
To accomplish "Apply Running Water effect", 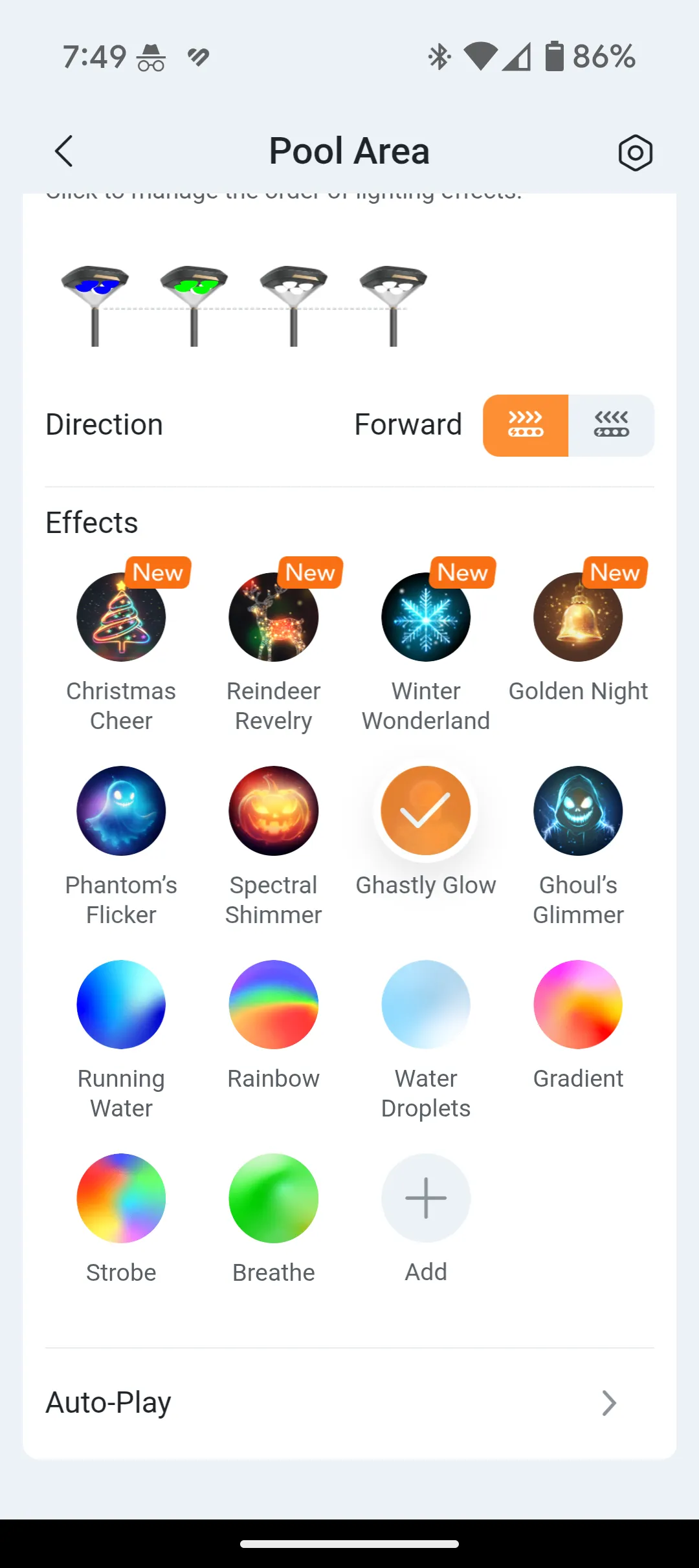I will 121,1004.
